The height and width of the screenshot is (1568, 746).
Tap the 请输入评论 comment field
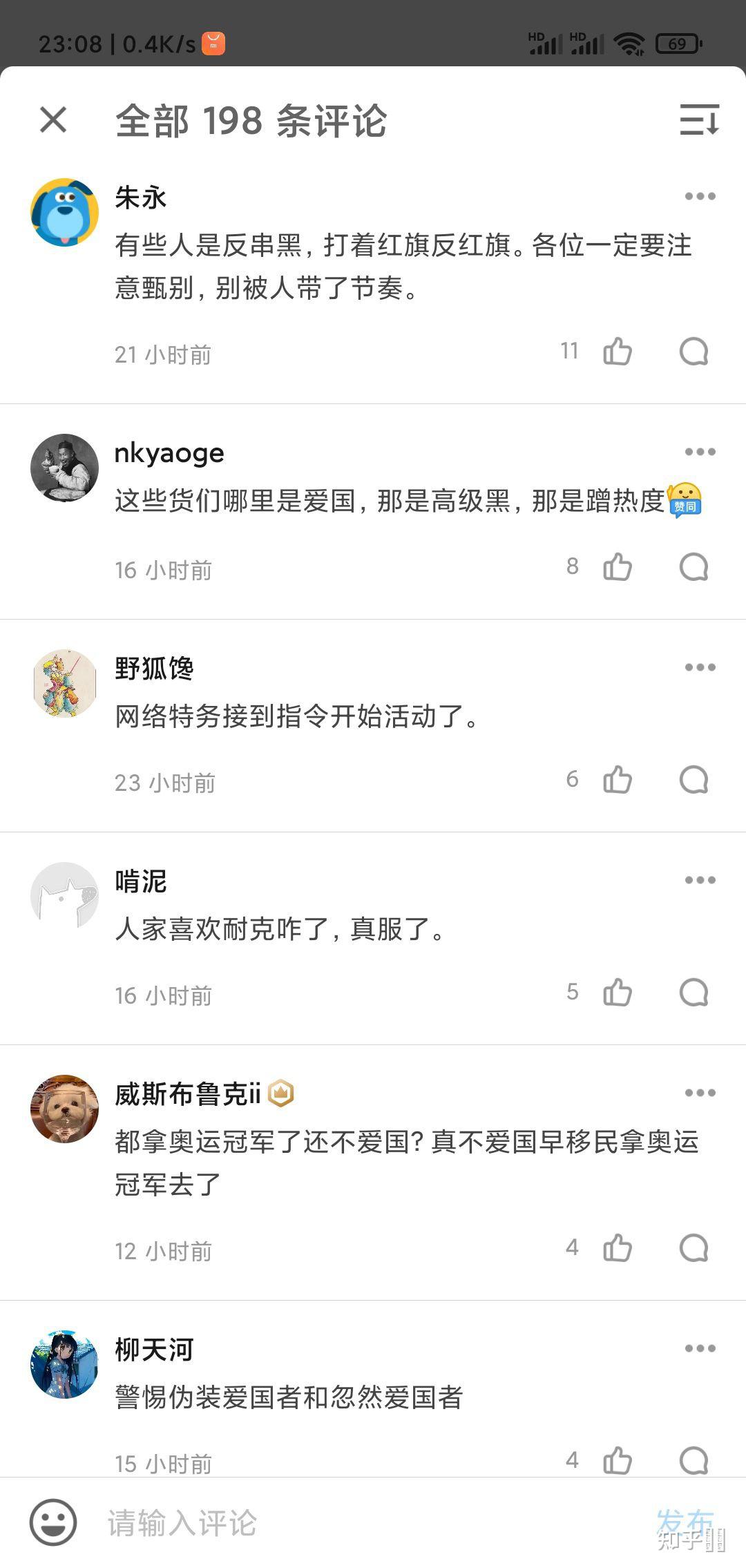click(345, 1522)
